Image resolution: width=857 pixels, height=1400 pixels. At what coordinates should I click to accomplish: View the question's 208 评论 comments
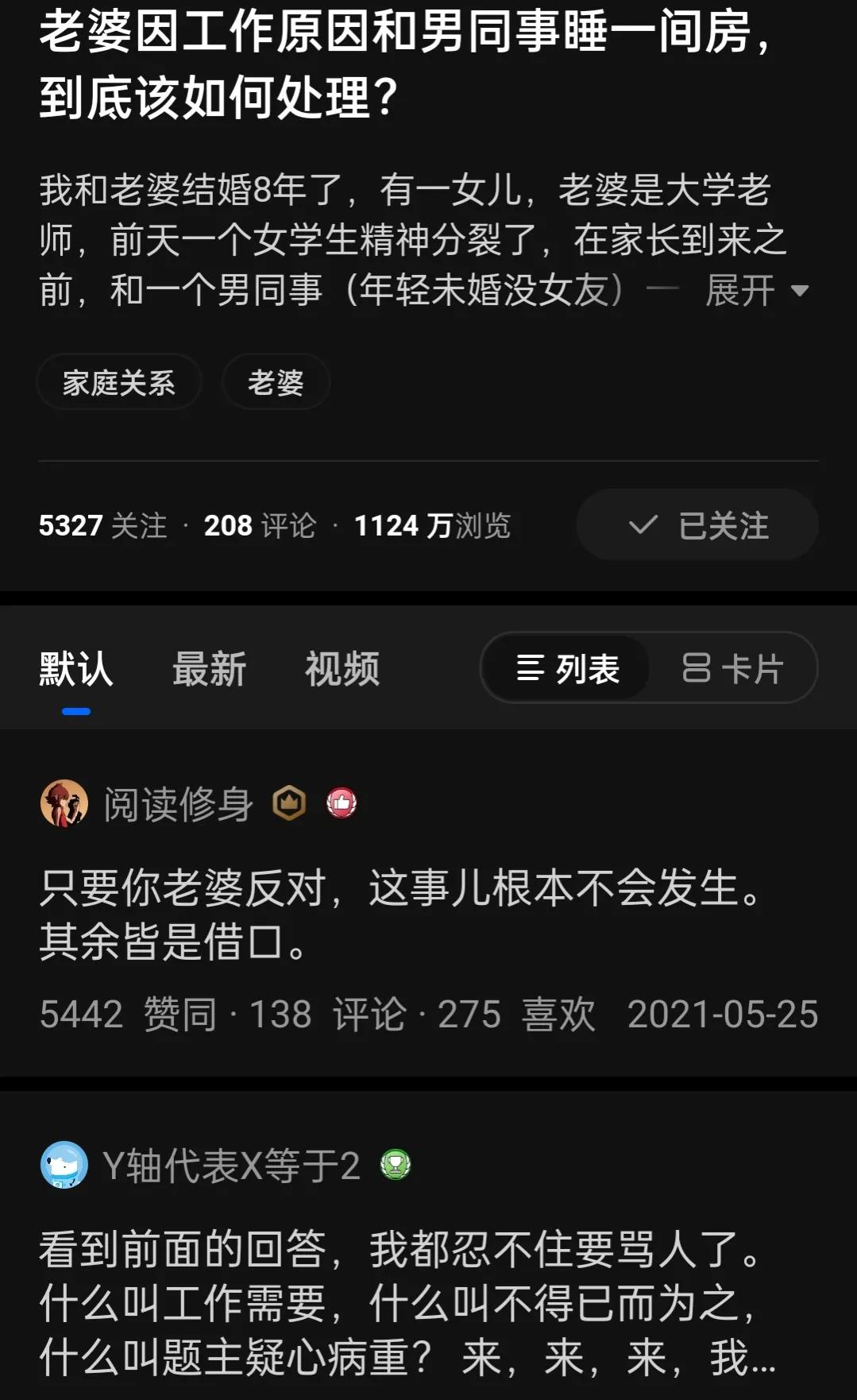pyautogui.click(x=259, y=524)
